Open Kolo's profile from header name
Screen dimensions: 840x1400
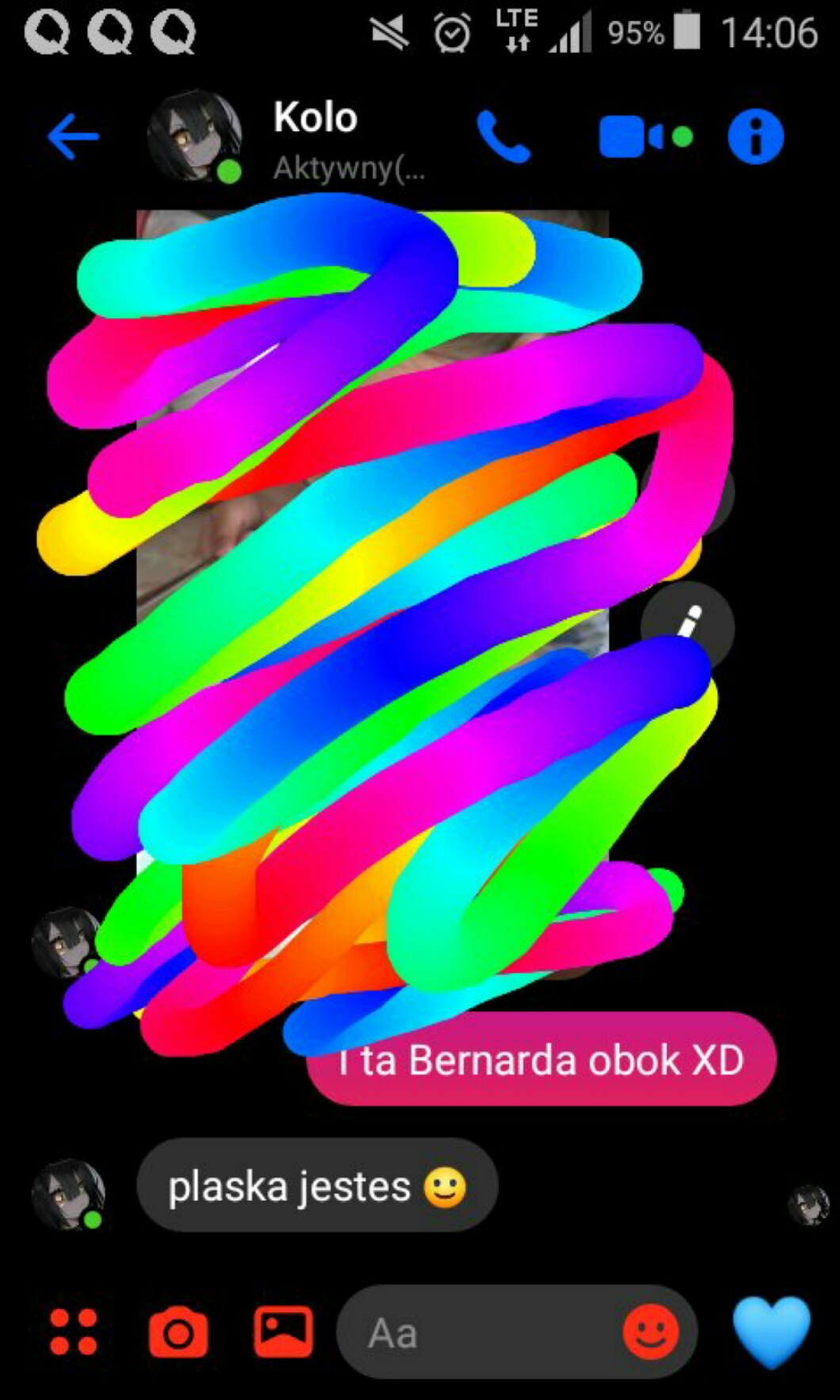tap(315, 119)
